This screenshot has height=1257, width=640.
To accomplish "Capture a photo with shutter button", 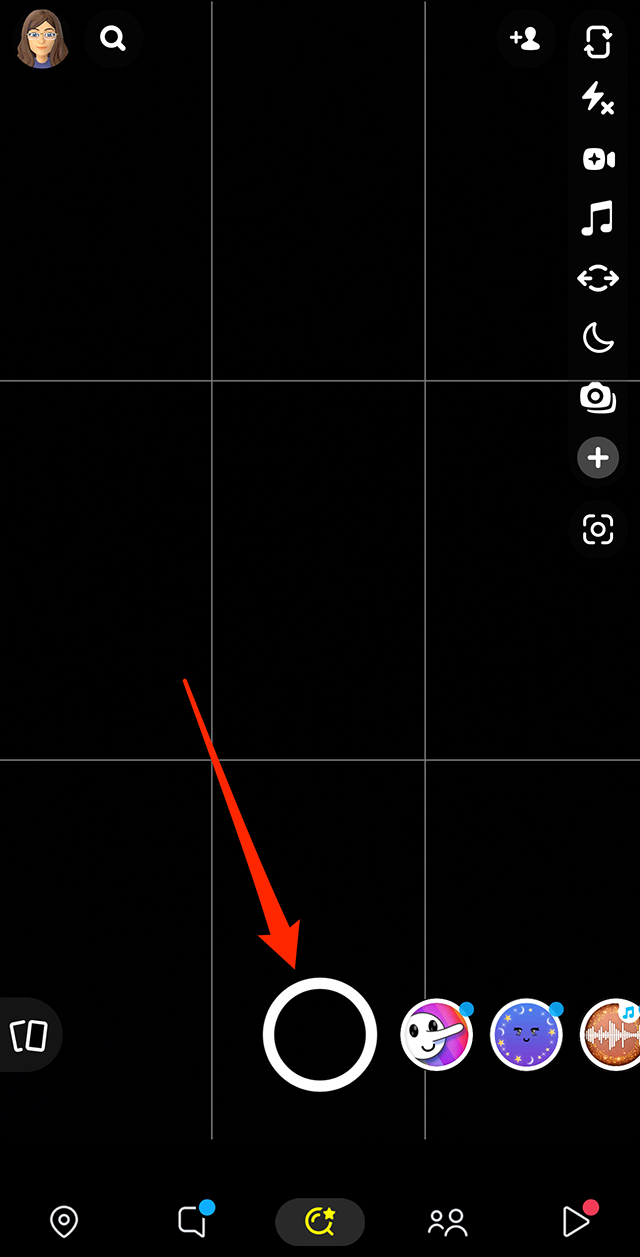I will click(320, 1034).
